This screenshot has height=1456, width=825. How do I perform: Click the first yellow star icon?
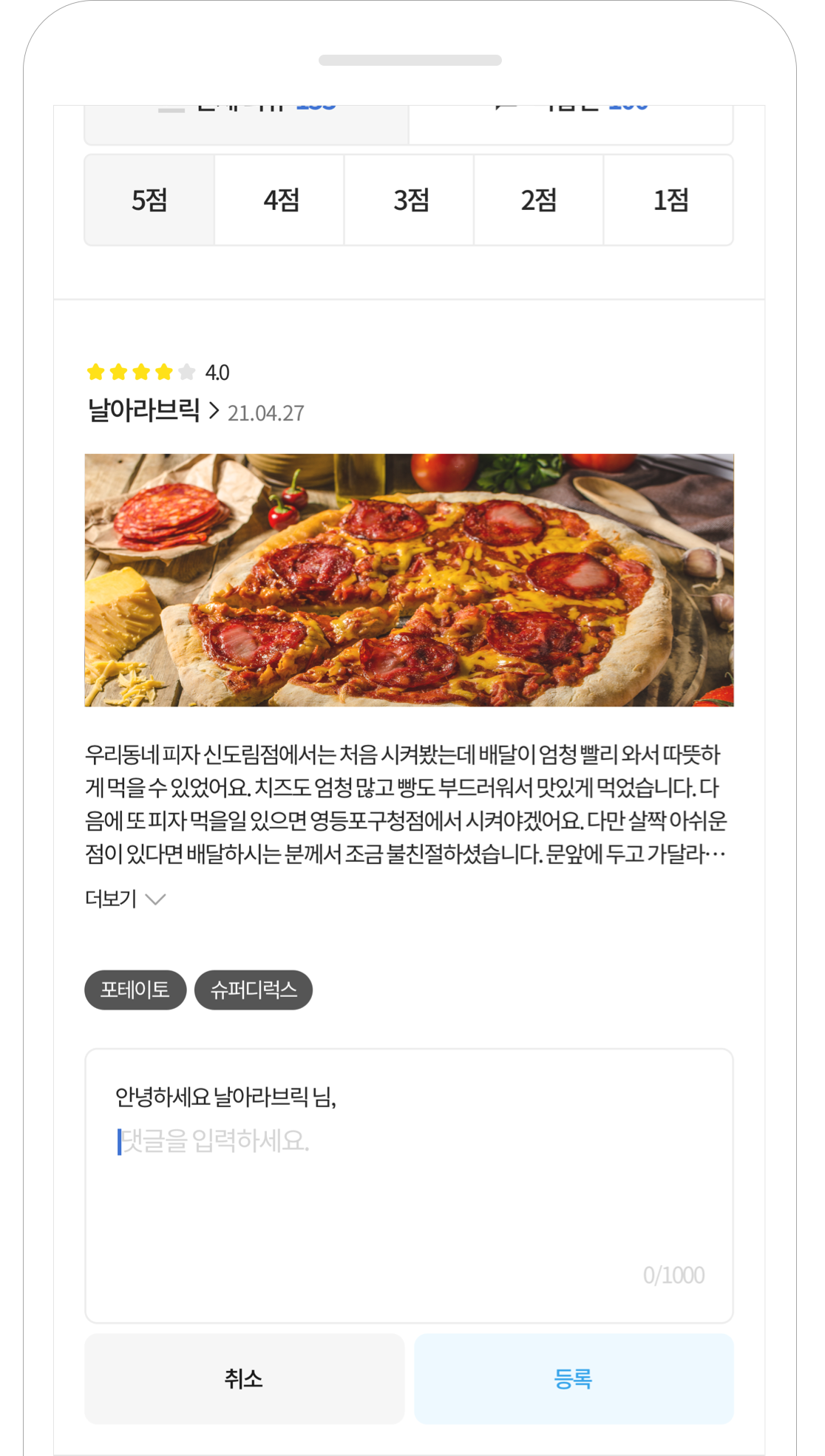point(95,373)
